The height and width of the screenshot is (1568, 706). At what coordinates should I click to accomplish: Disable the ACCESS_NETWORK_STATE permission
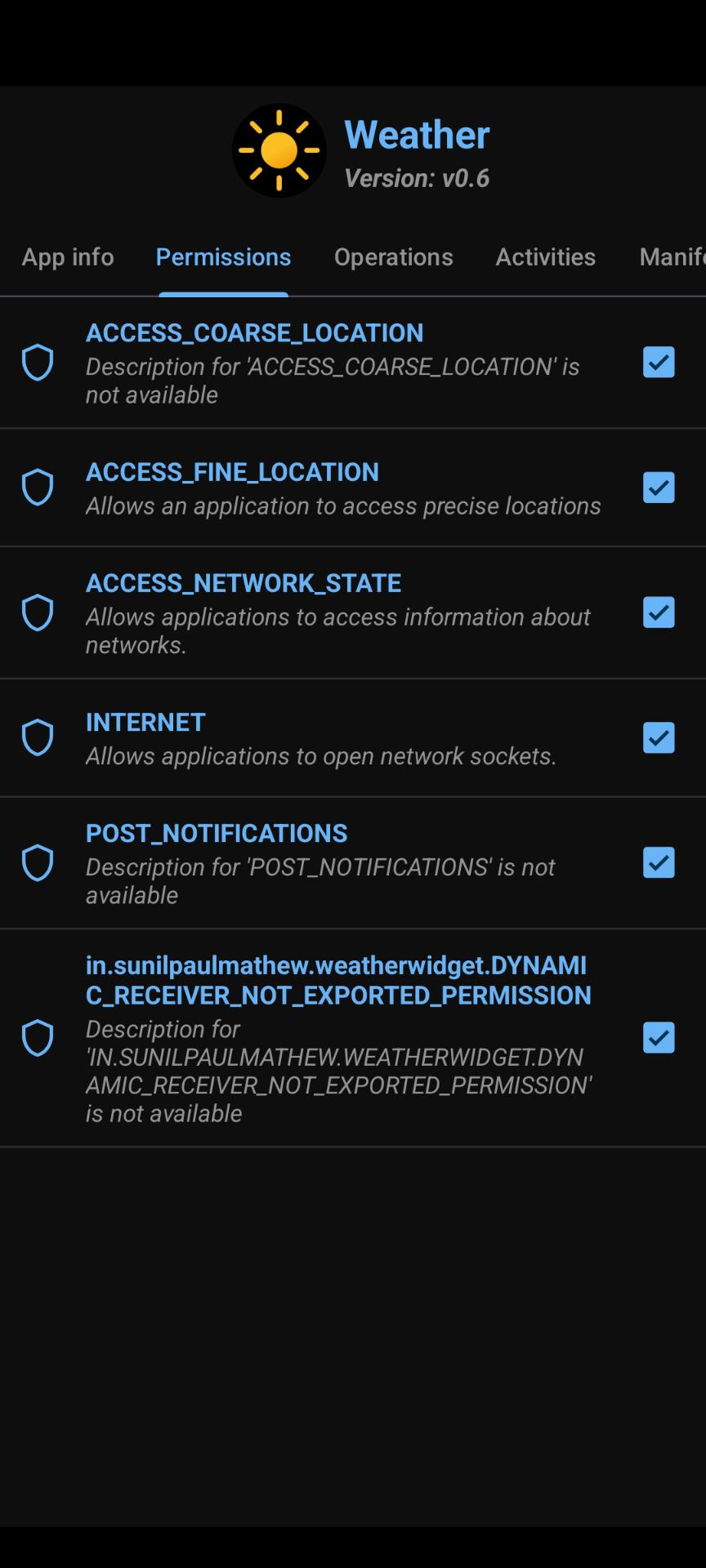659,612
